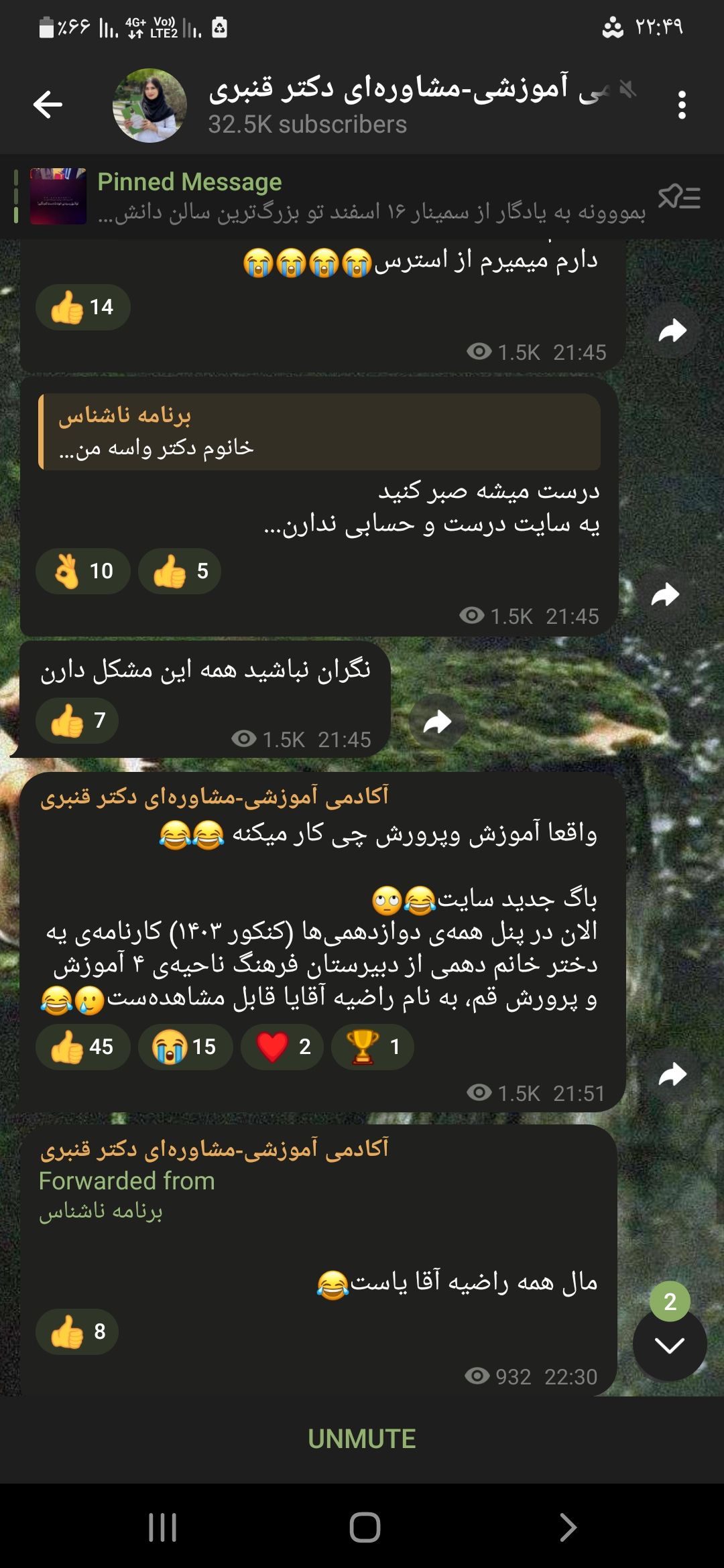Tap the thumbs-up reaction showing 7

77,720
